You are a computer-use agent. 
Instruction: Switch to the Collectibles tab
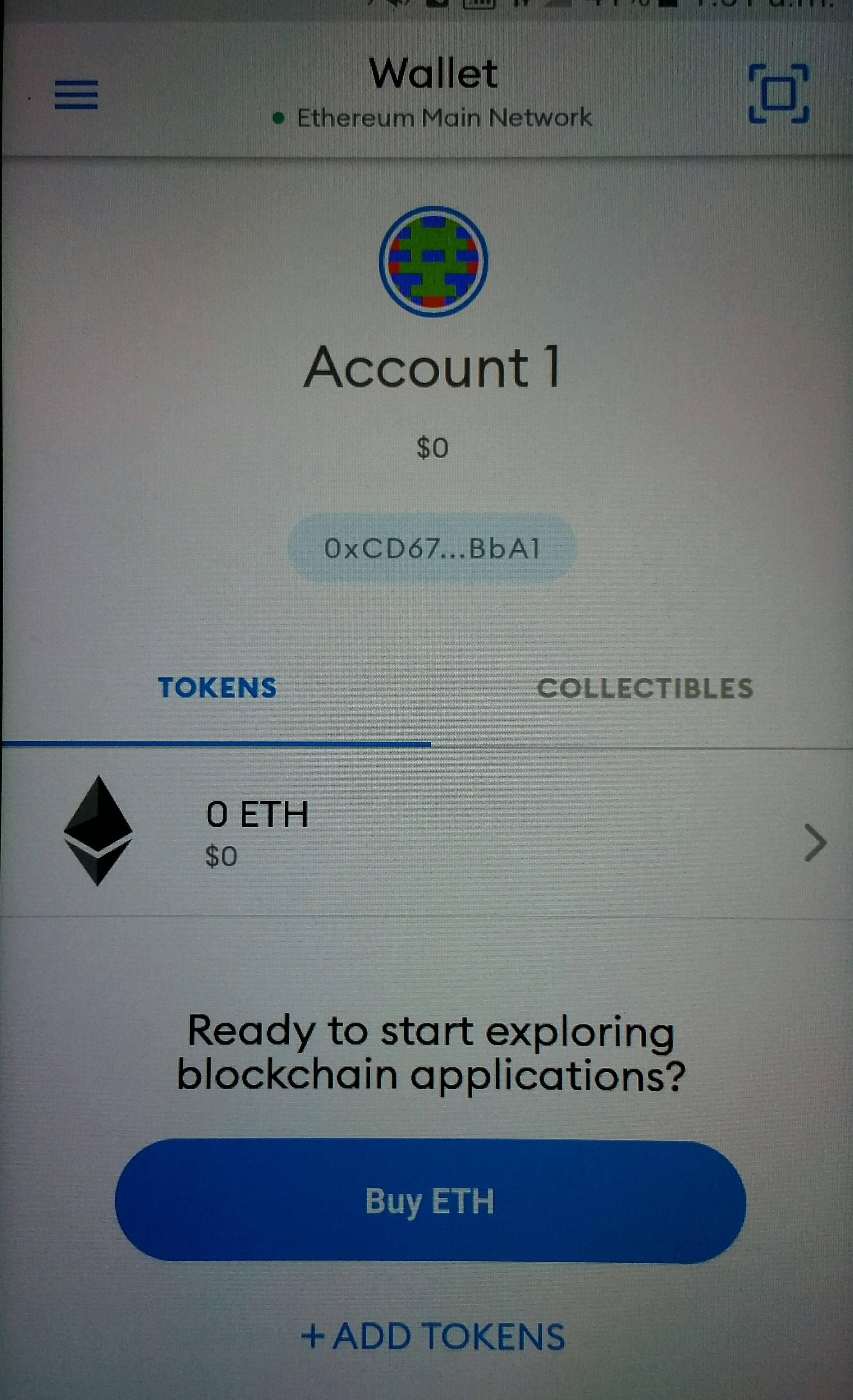(x=644, y=688)
